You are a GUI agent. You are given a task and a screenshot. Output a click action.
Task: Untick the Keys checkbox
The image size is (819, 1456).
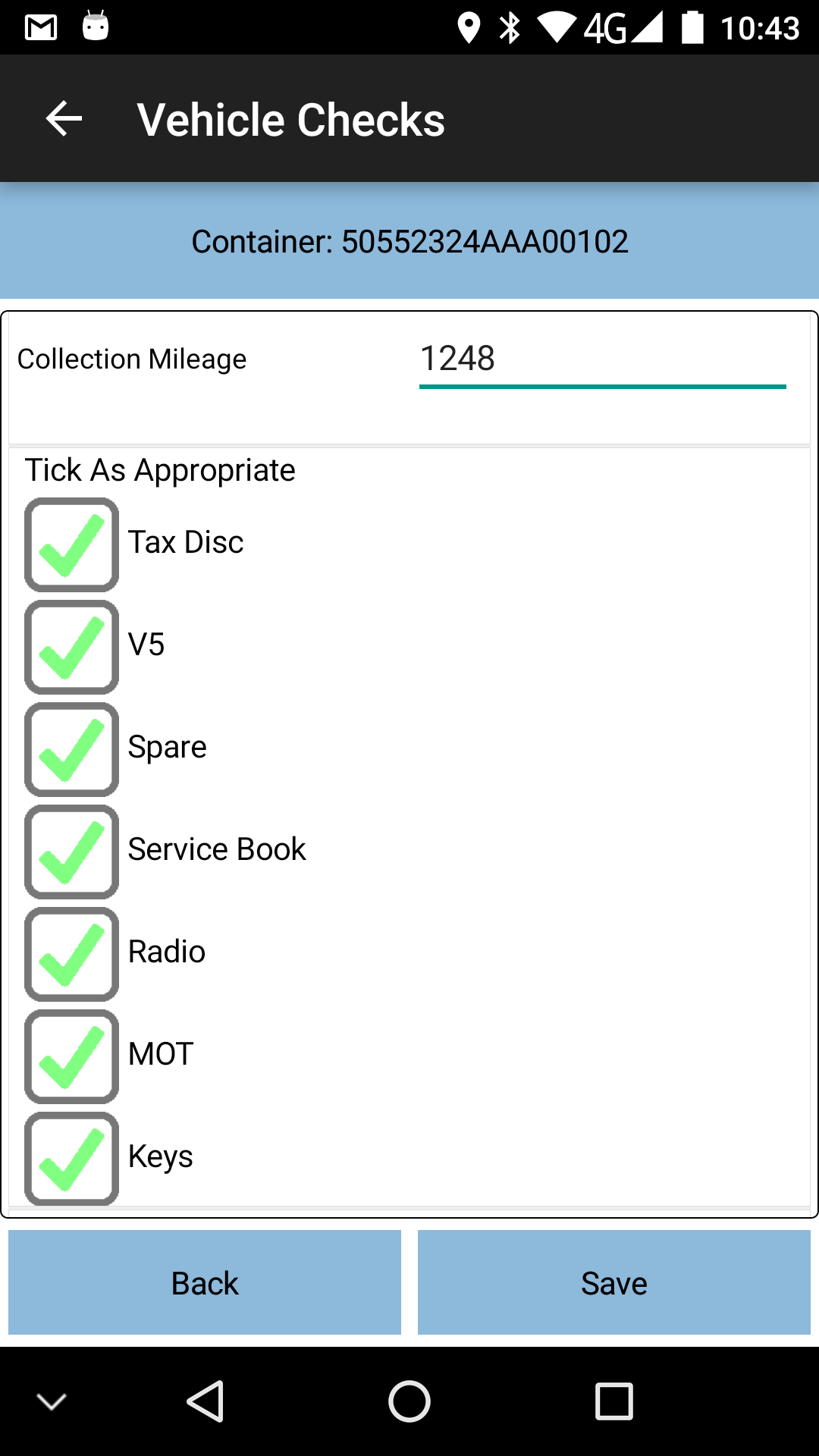71,1159
